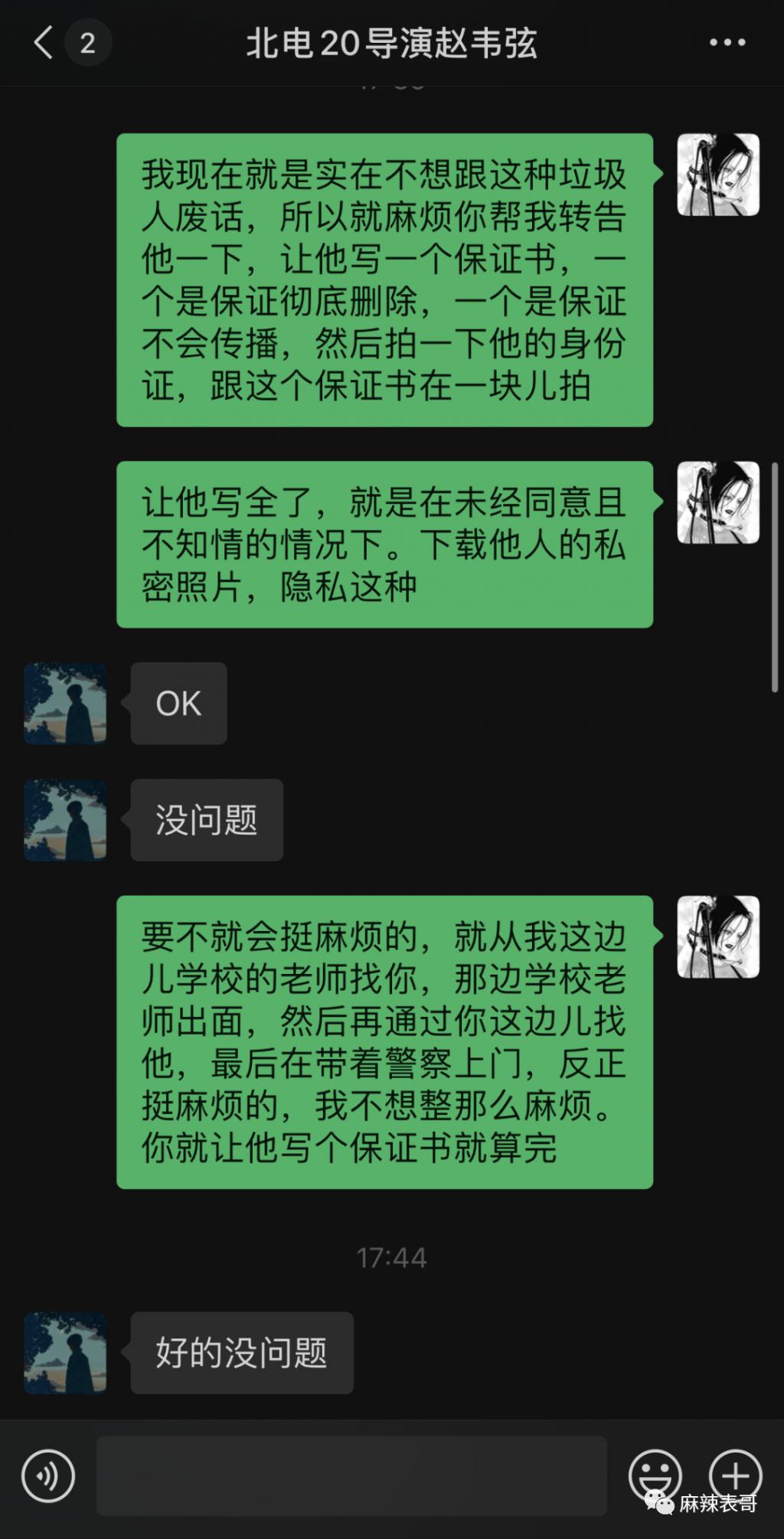
Task: Go back to the chat list
Action: tap(44, 43)
